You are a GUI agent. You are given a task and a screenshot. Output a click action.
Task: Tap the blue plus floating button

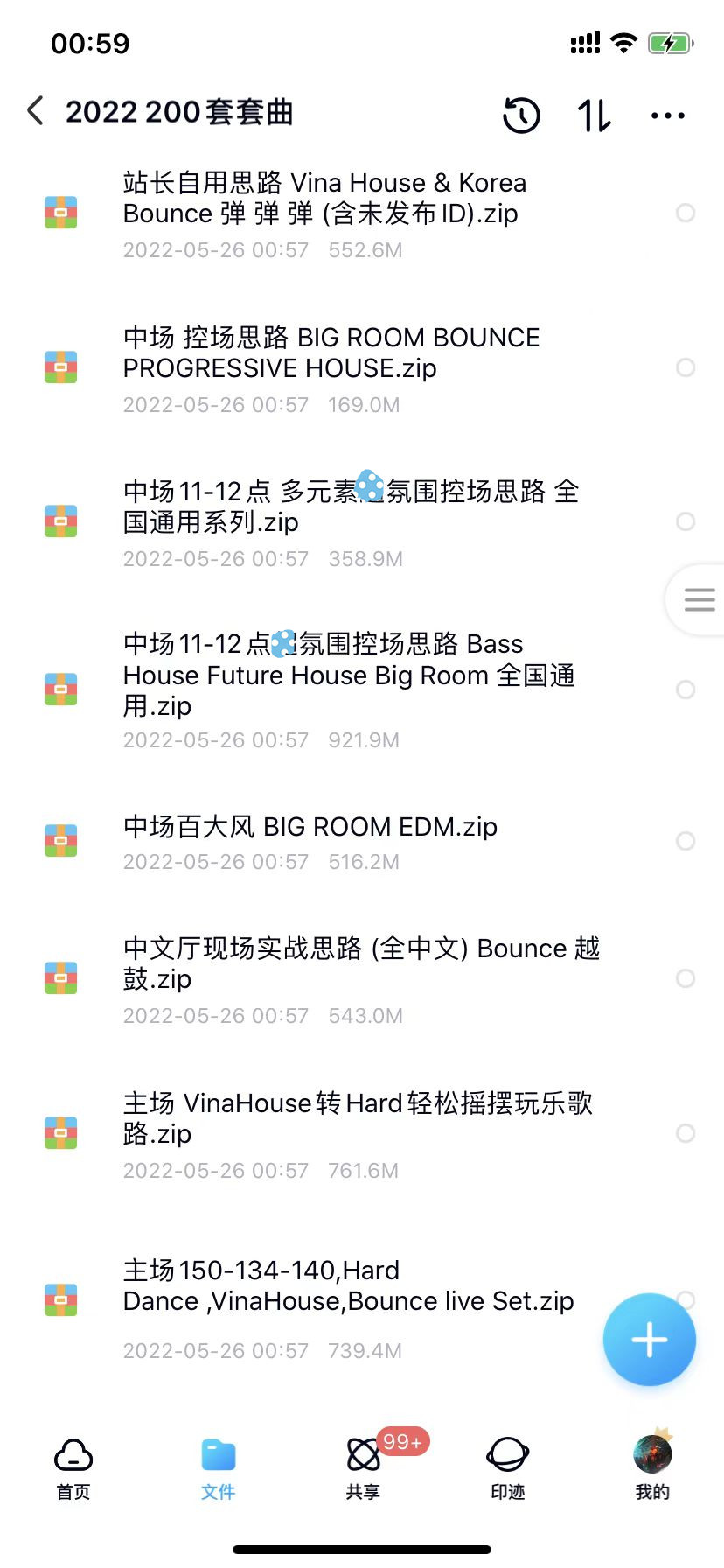pos(649,1340)
